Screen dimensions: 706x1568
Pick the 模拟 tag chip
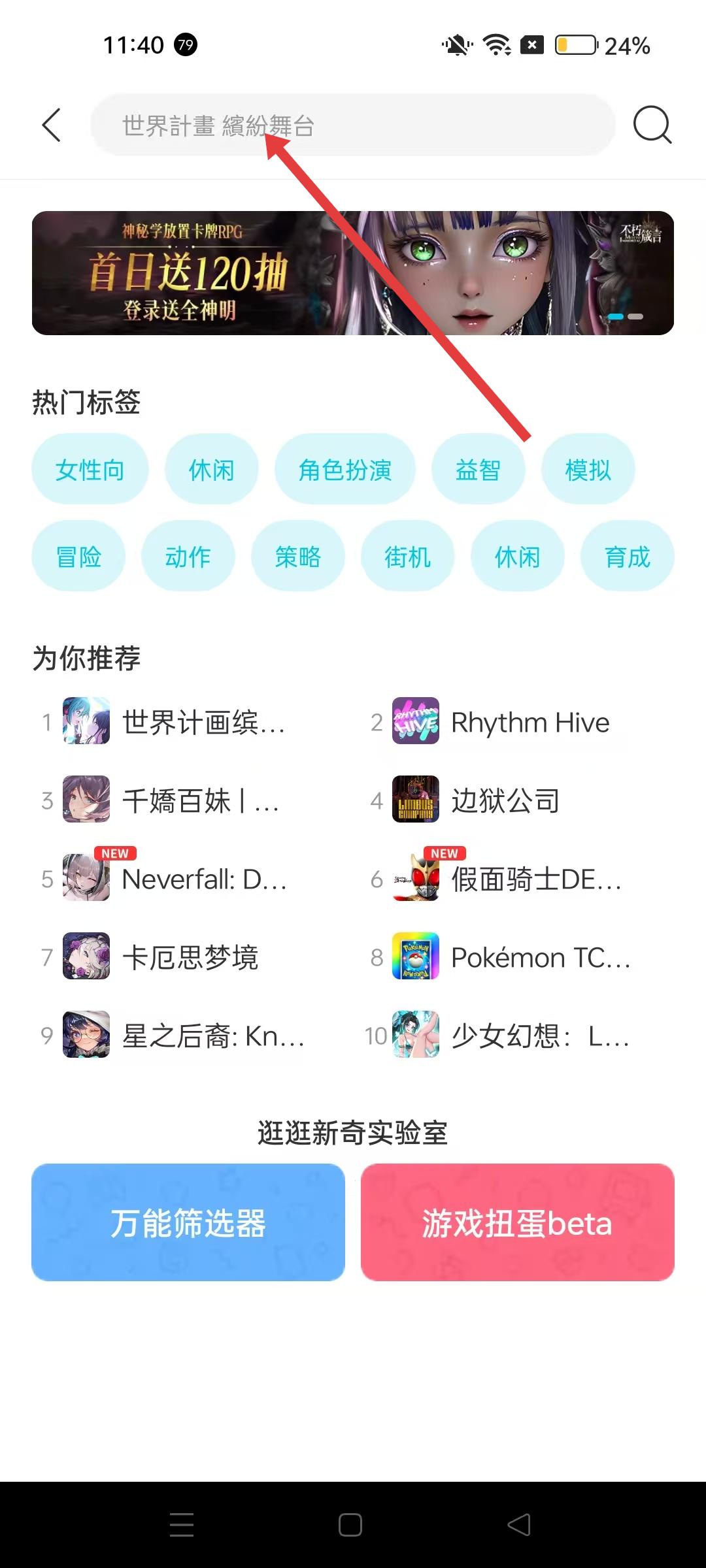click(588, 469)
